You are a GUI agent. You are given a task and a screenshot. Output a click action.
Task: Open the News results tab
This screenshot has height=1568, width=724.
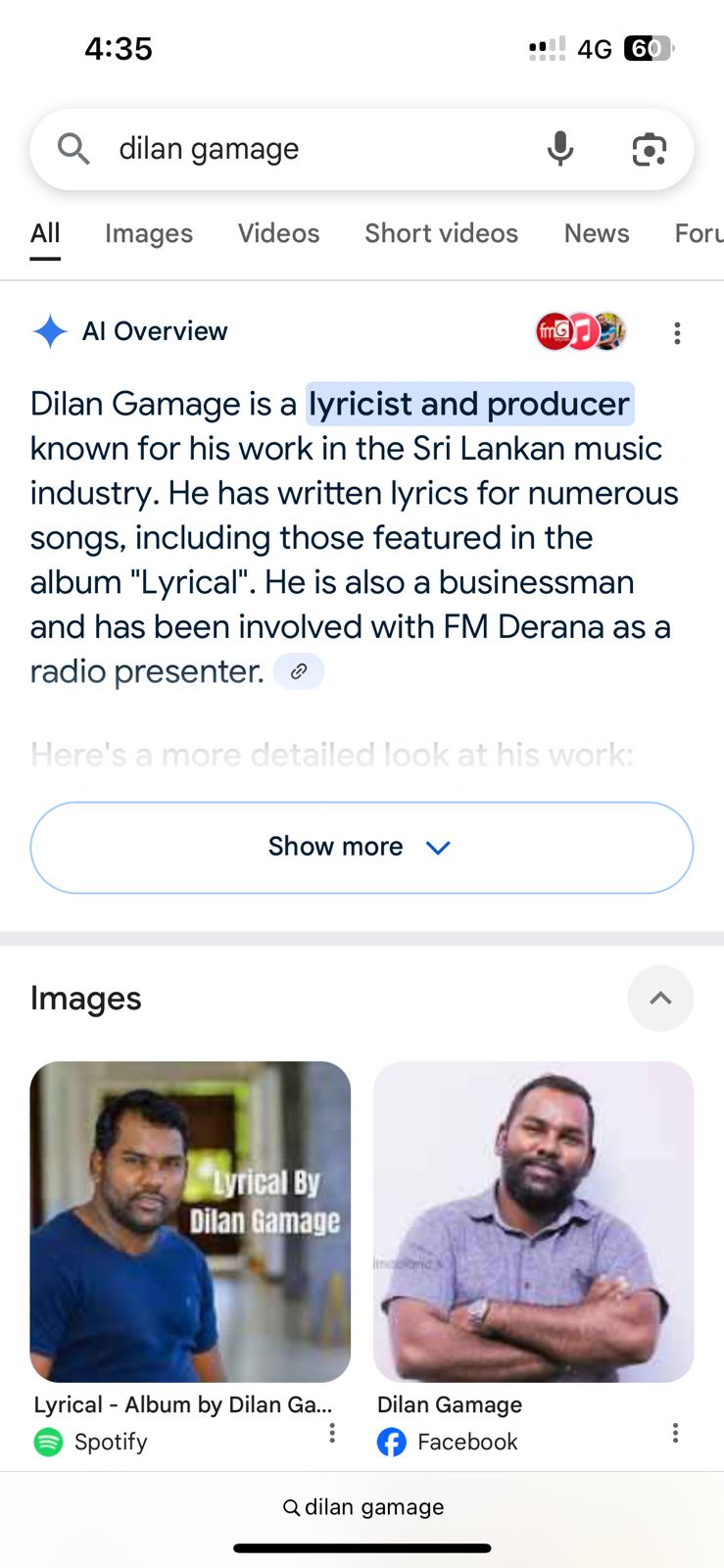[596, 233]
